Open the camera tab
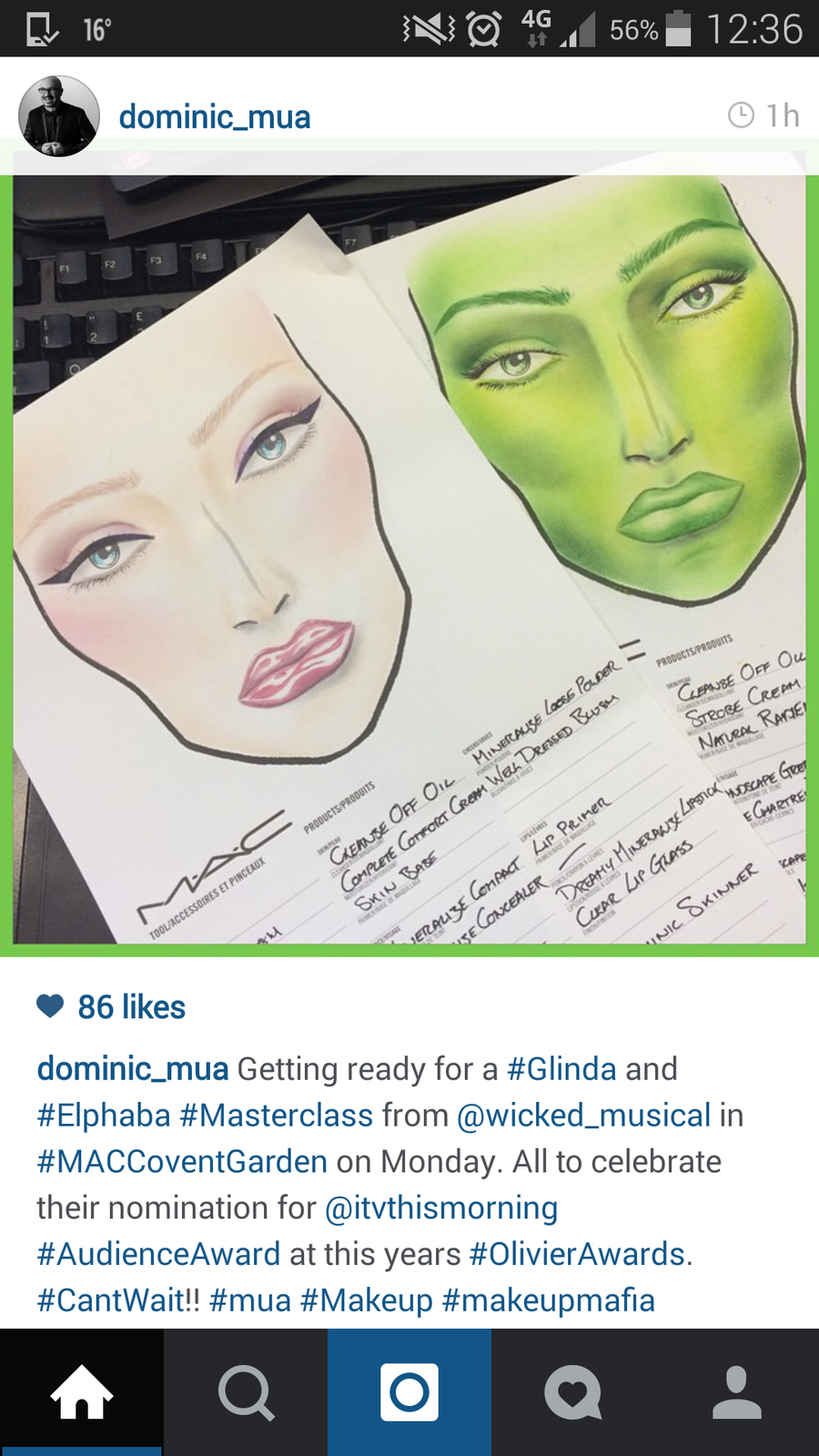 [x=409, y=1392]
